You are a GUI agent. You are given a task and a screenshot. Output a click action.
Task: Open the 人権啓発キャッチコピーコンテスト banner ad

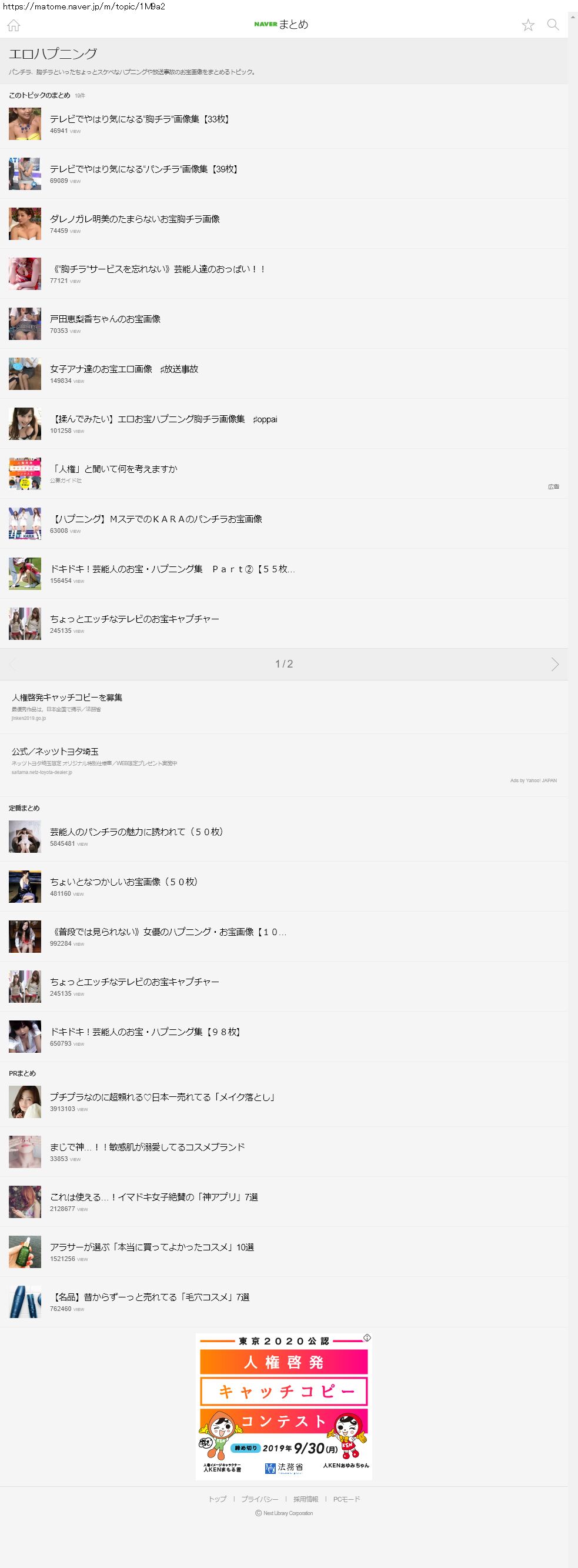(283, 1406)
